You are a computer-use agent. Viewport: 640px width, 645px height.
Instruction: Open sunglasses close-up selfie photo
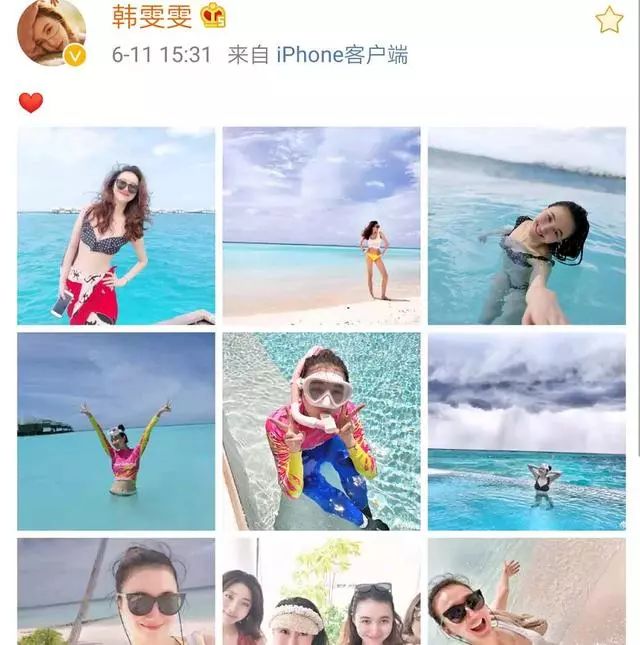pyautogui.click(x=116, y=592)
